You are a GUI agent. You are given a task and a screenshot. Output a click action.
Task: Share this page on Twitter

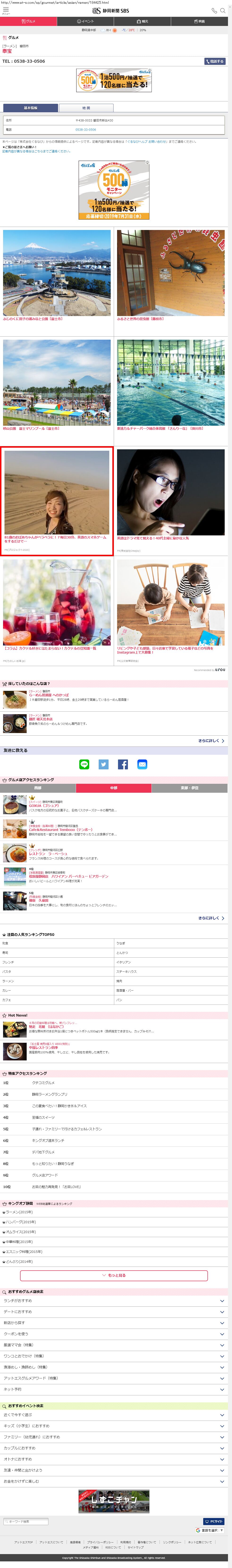coord(104,764)
